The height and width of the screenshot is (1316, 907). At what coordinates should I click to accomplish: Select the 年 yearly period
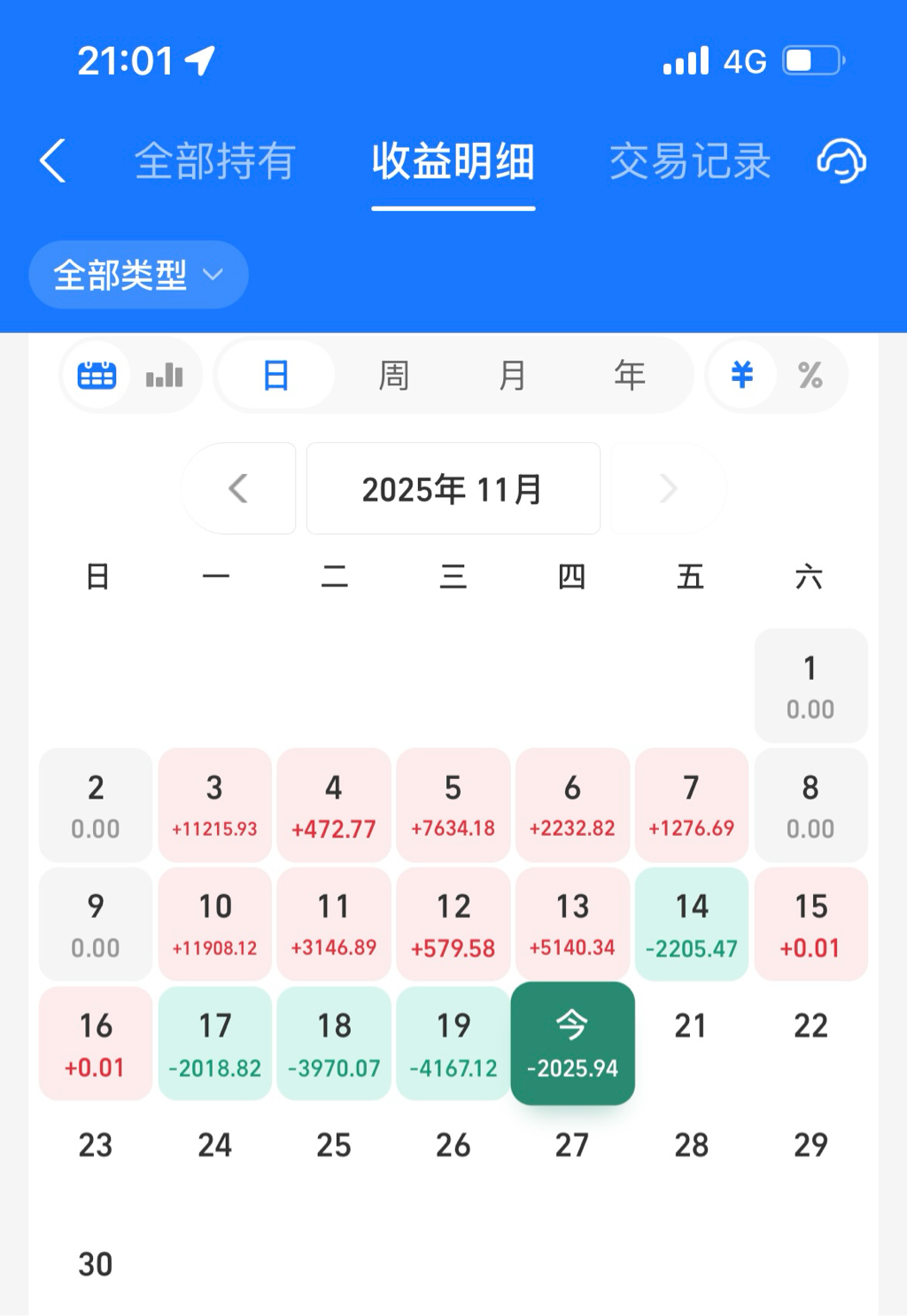(629, 376)
